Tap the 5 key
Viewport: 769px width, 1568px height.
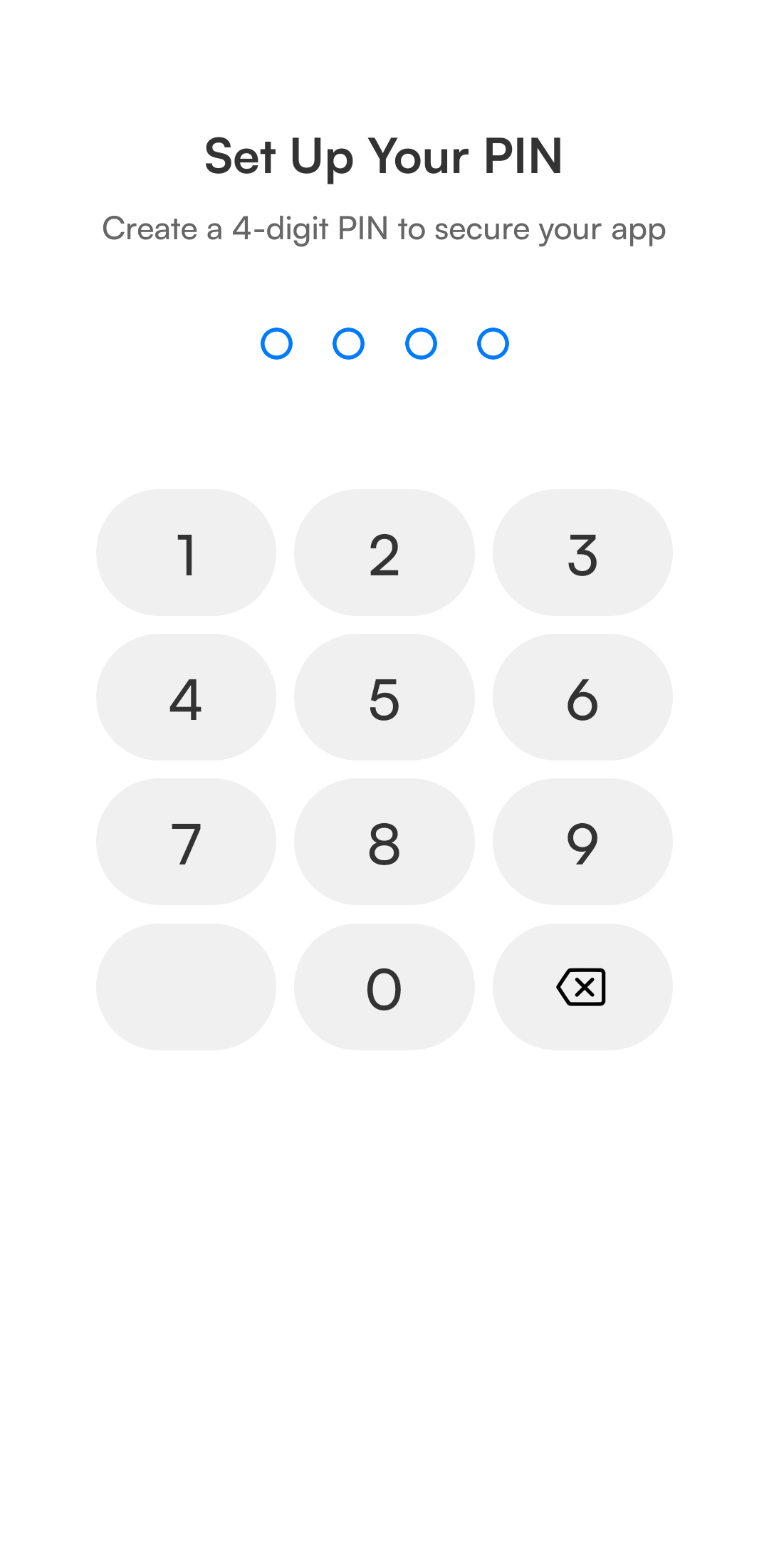point(384,697)
